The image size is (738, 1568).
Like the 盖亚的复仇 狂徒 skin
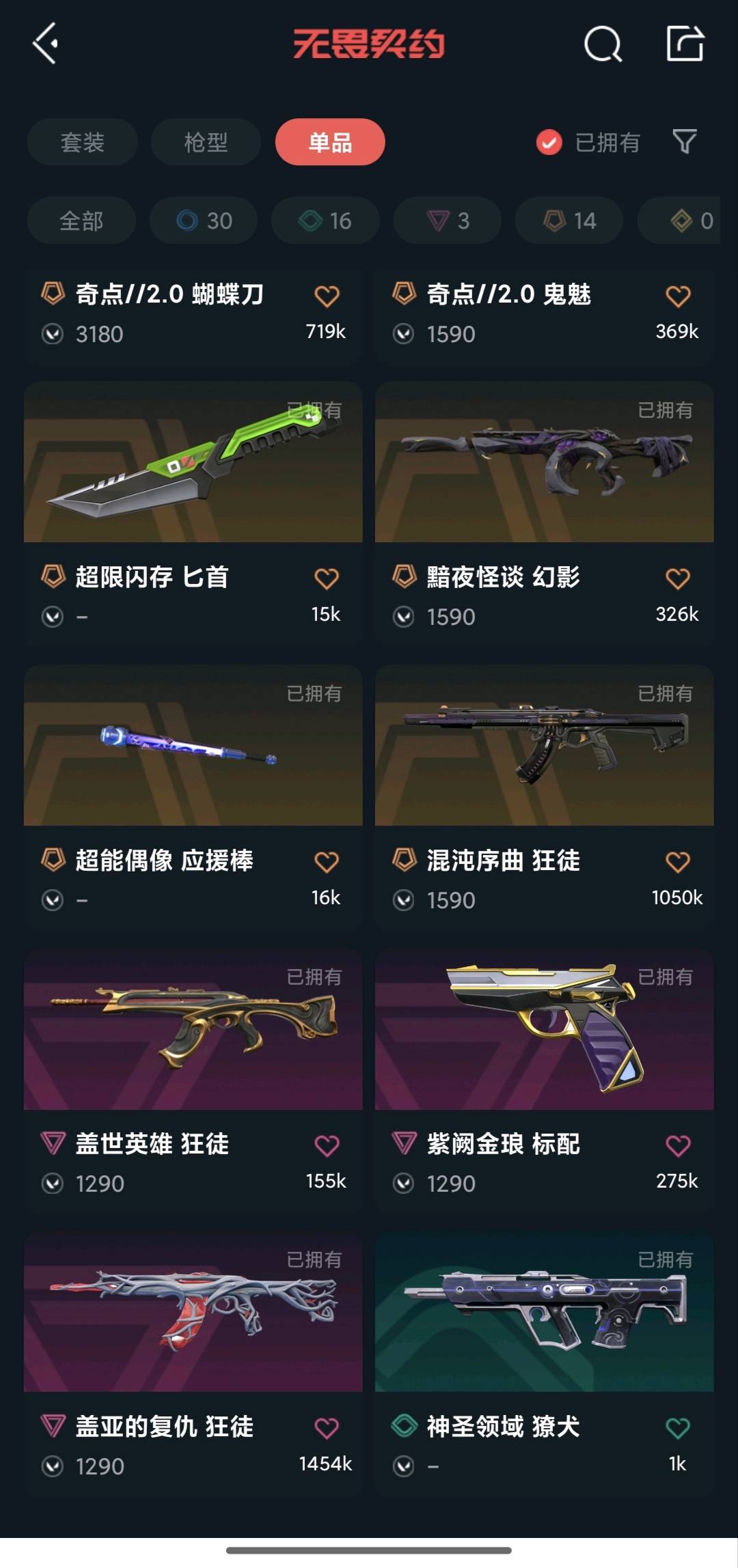327,1428
